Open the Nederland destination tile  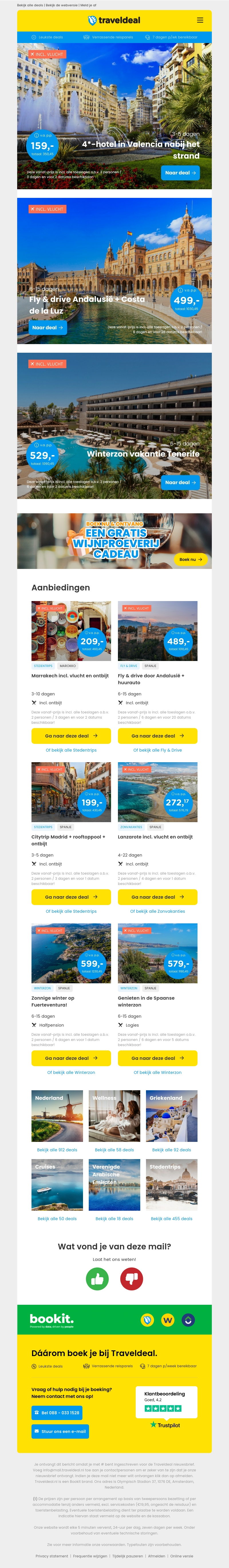[x=57, y=1116]
